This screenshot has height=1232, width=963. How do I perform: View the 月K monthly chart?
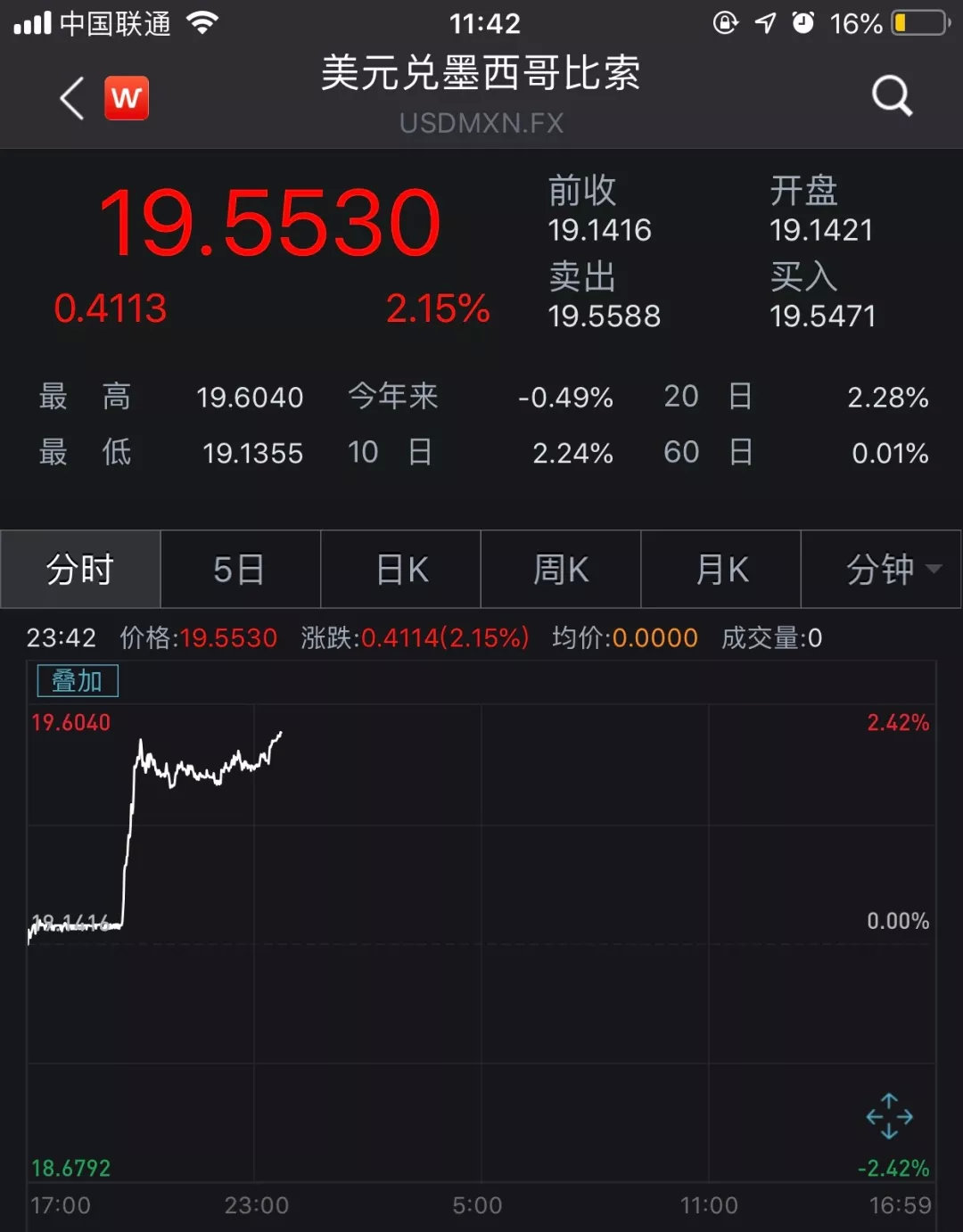pyautogui.click(x=721, y=569)
